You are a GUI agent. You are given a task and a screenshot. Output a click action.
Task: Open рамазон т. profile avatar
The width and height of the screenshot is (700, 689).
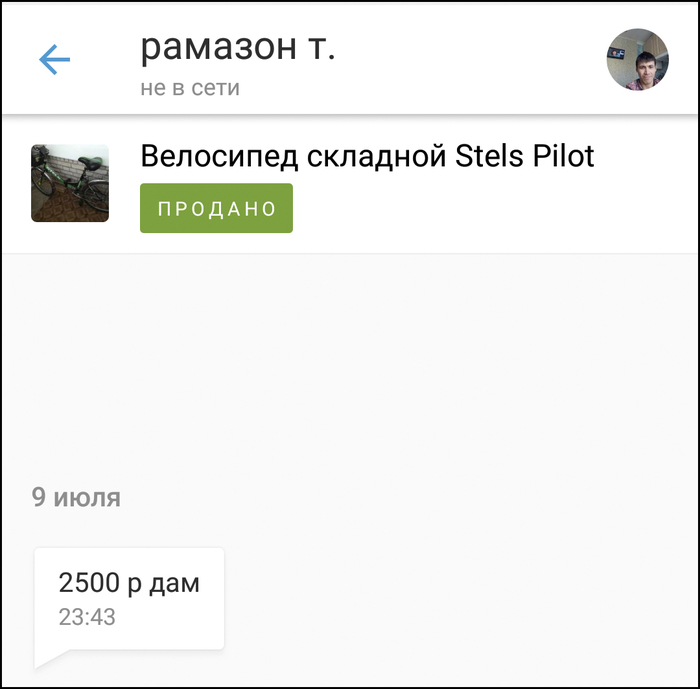tap(637, 60)
